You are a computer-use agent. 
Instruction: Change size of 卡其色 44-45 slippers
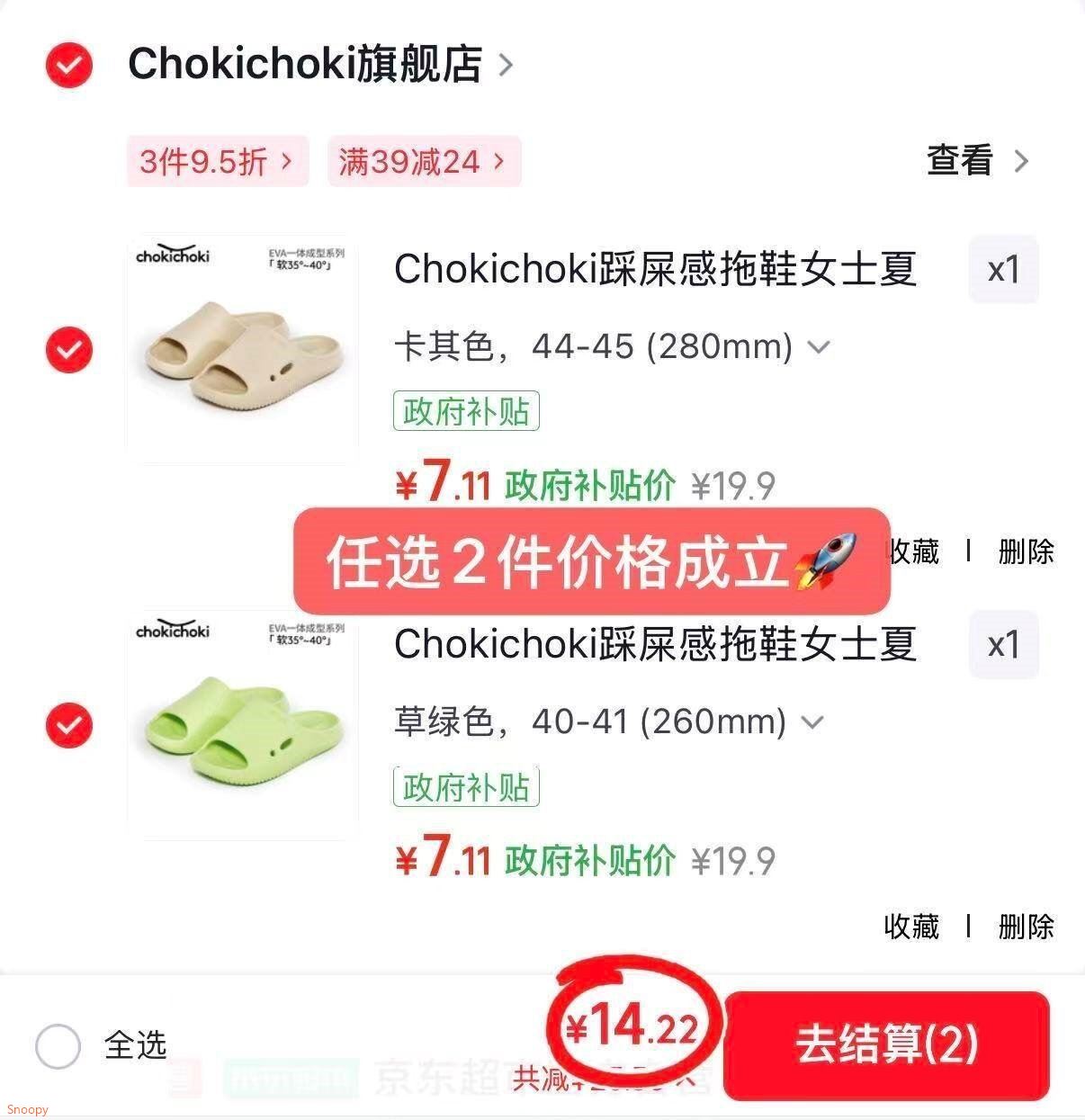(612, 346)
